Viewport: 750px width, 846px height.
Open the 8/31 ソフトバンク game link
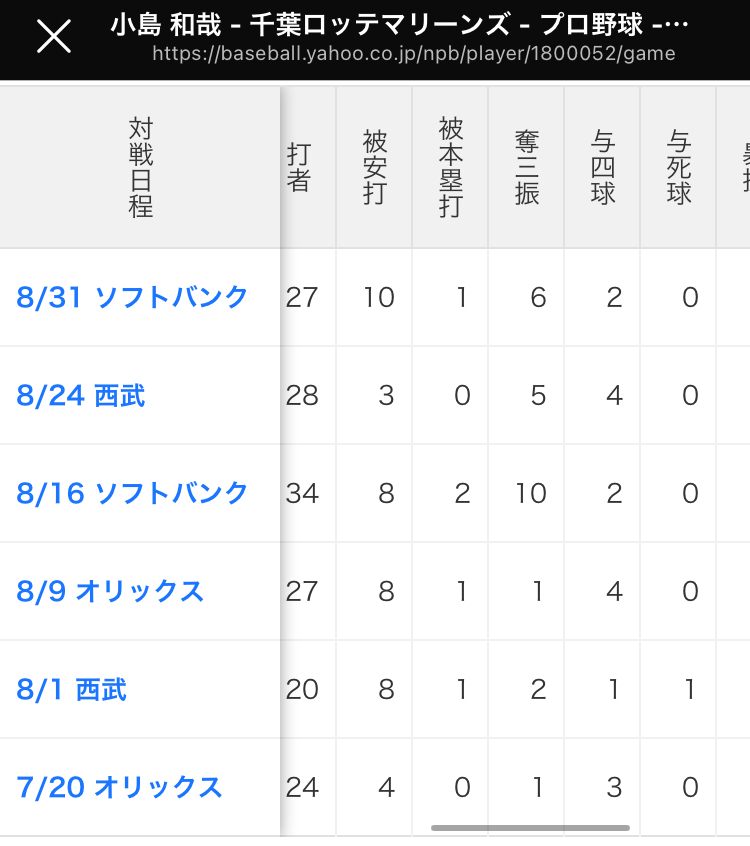[132, 297]
